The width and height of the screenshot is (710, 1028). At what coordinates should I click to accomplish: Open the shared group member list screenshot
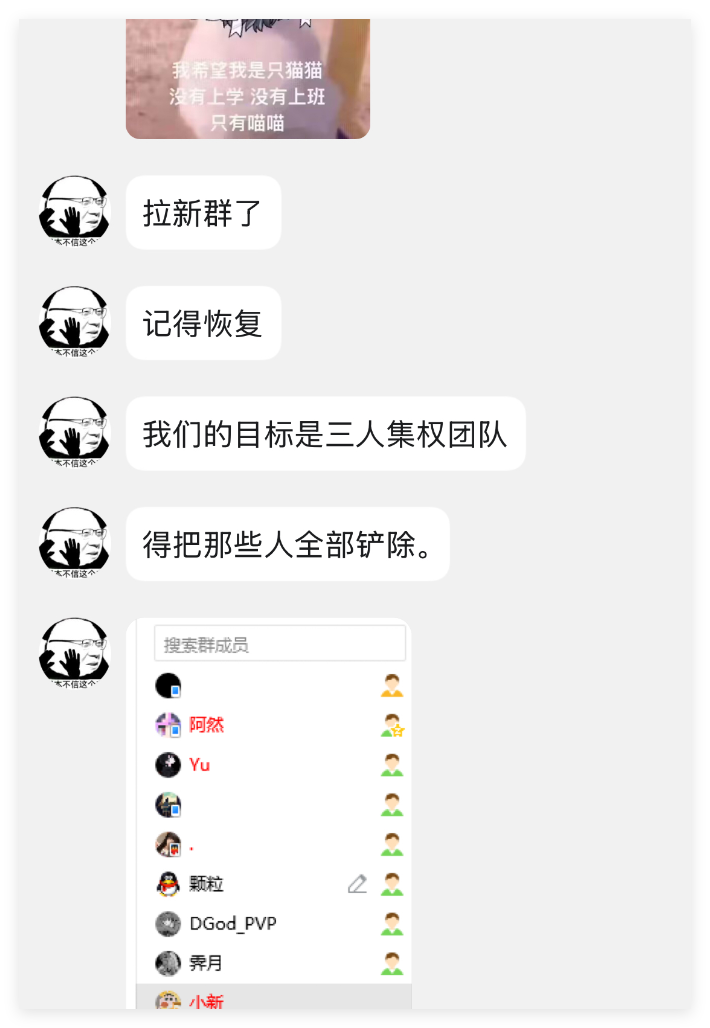(x=272, y=812)
